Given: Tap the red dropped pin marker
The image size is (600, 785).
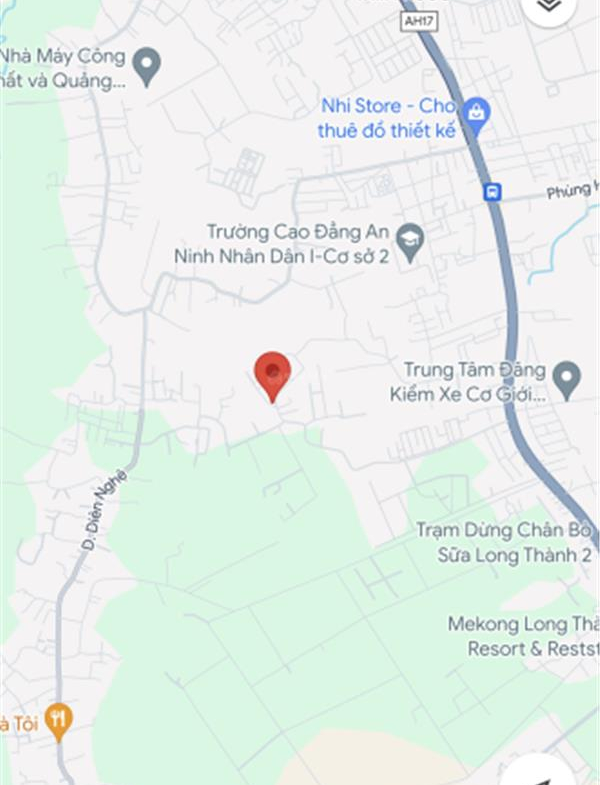Looking at the screenshot, I should tap(272, 373).
